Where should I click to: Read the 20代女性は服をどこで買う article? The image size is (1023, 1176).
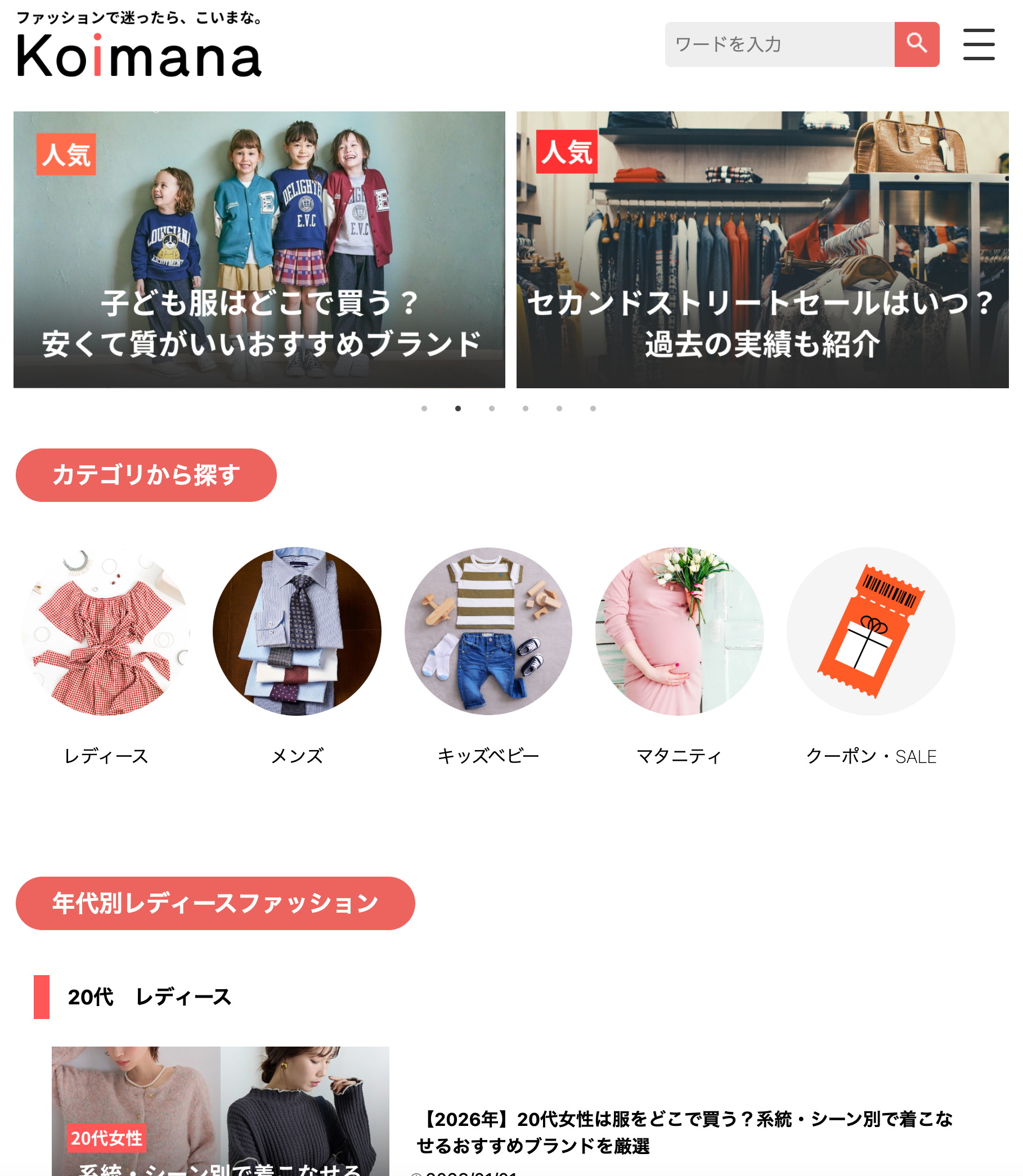(684, 1132)
